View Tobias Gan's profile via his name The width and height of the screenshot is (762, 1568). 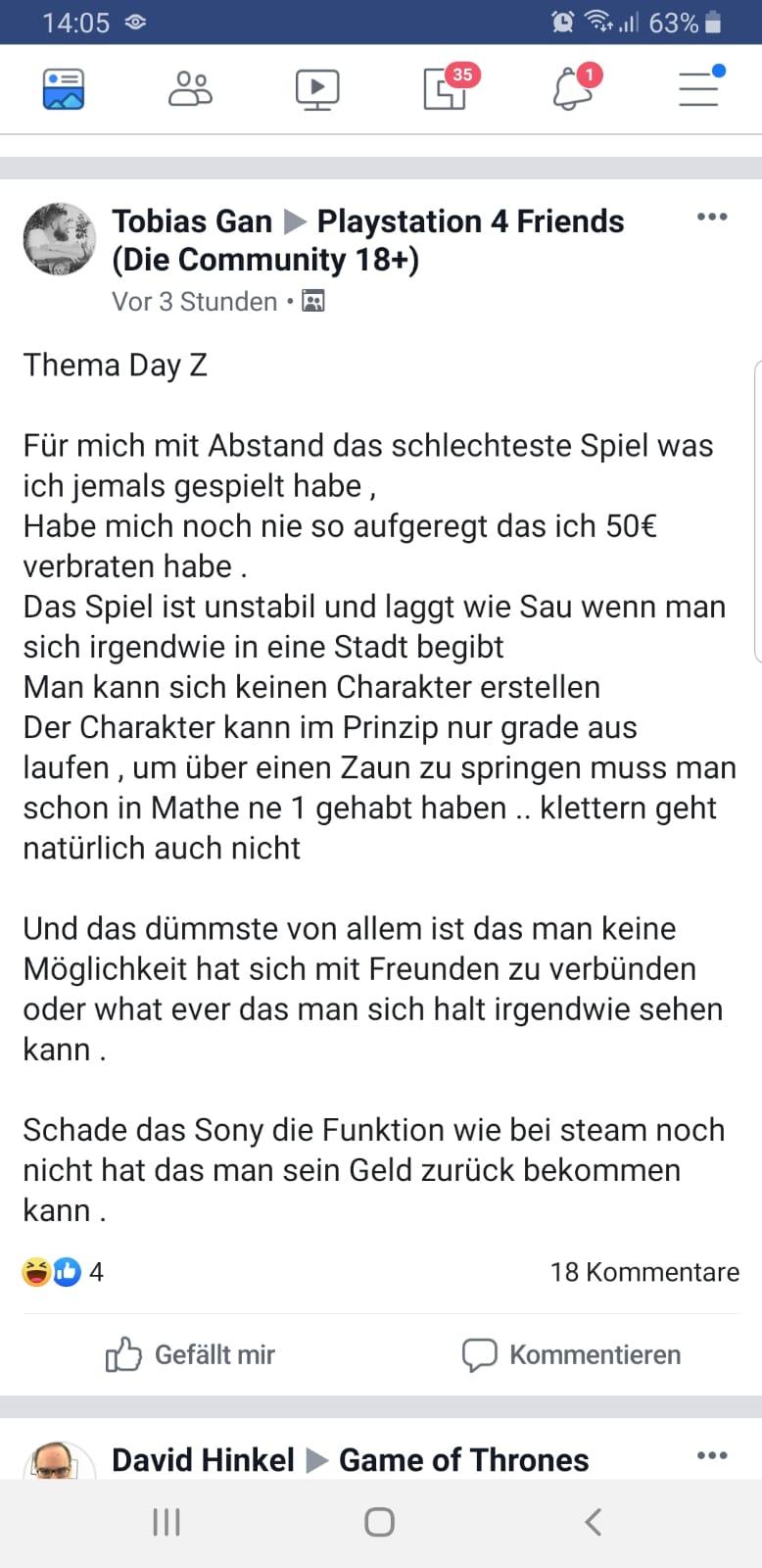point(192,221)
